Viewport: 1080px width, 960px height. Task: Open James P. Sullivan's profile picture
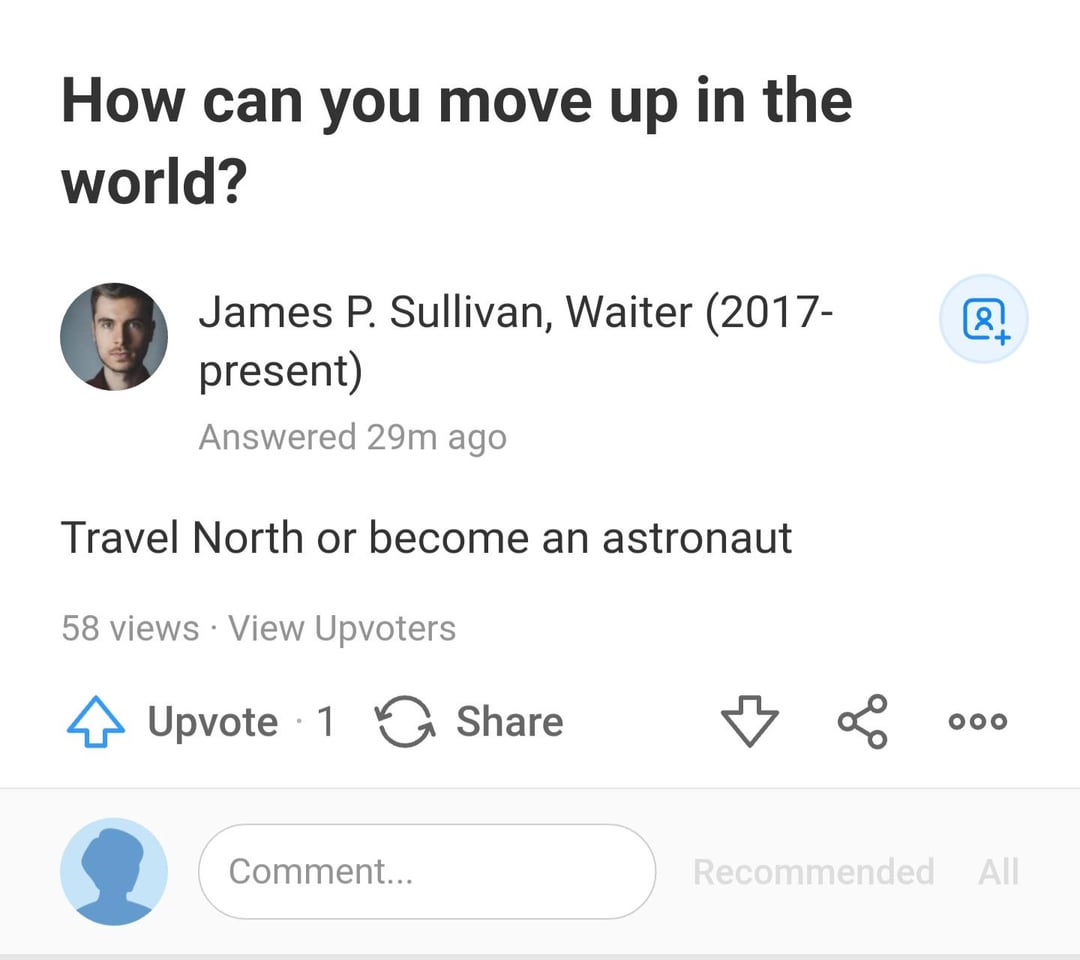point(114,337)
